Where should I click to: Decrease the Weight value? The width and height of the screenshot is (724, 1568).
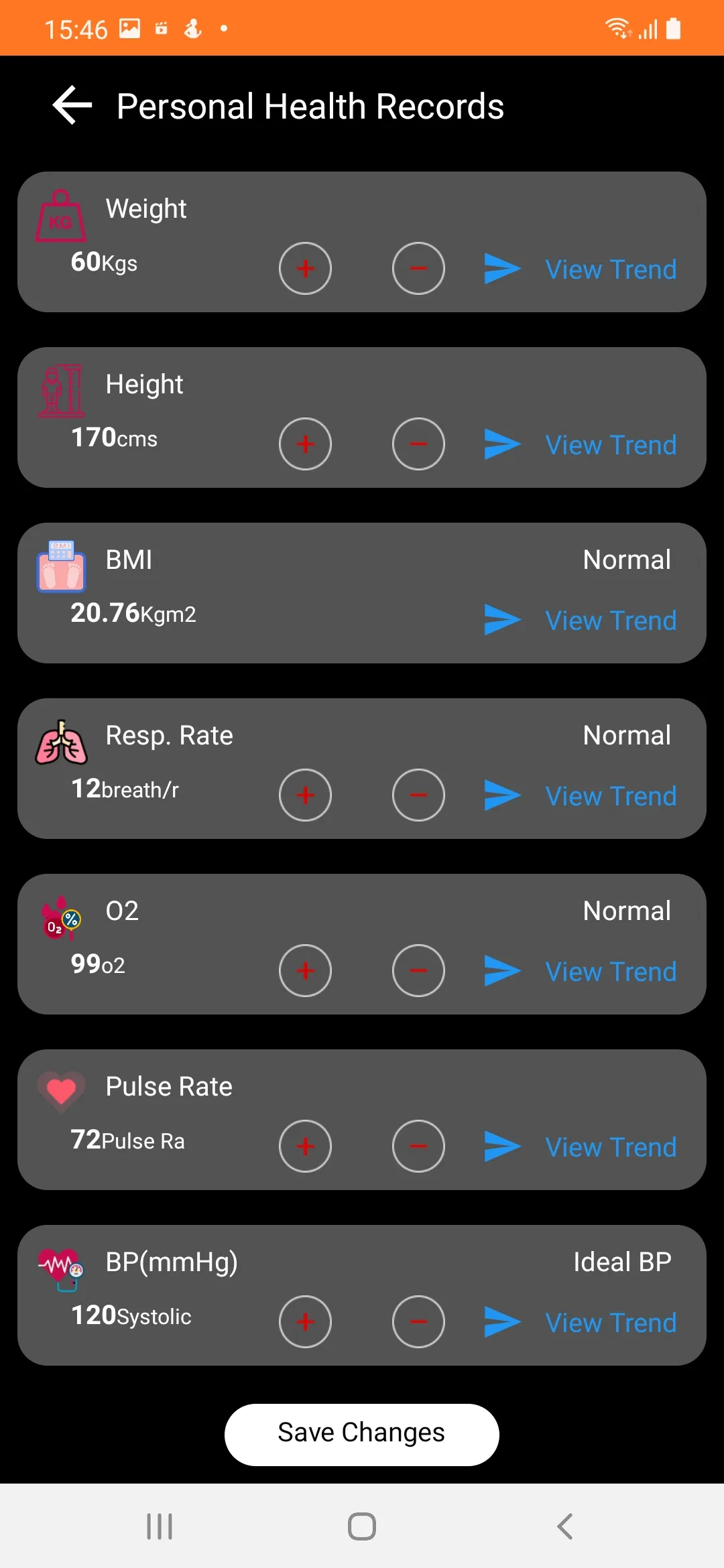[x=418, y=269]
